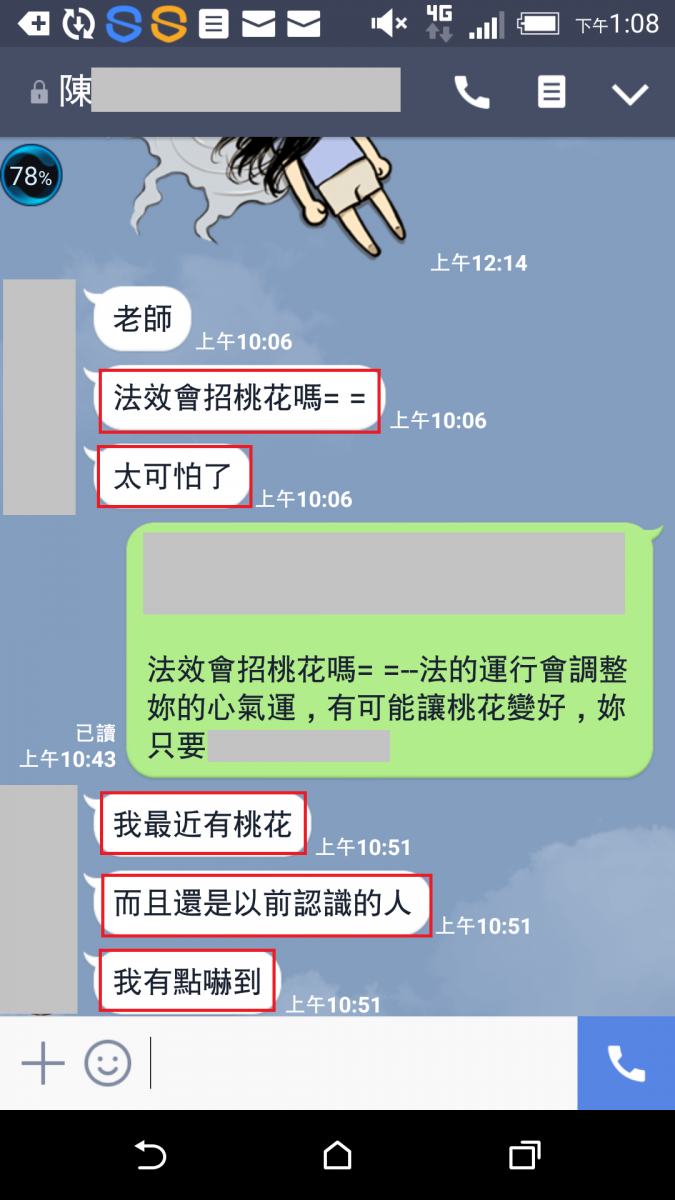This screenshot has height=1200, width=675.
Task: Expand the chat options dropdown arrow
Action: tap(630, 94)
